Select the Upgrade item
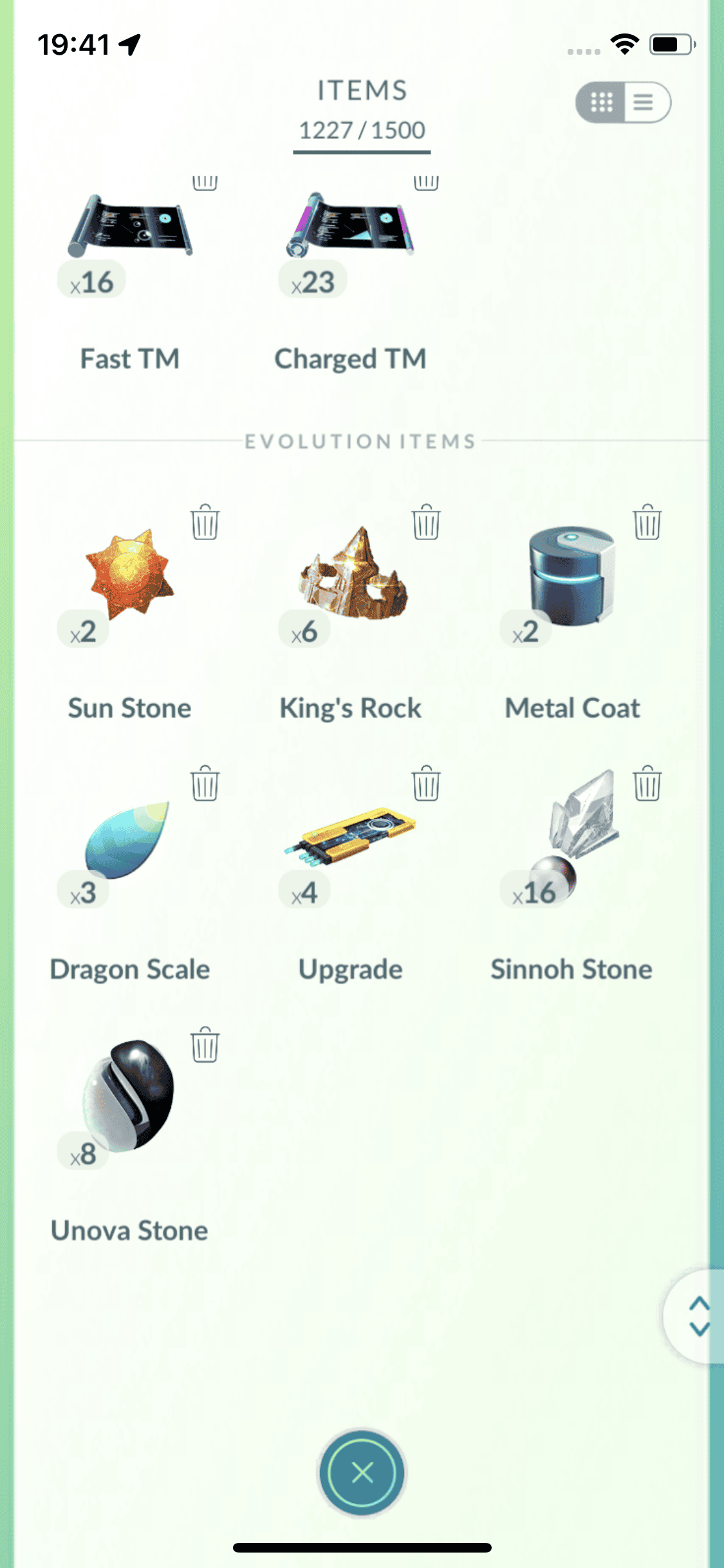 351,837
